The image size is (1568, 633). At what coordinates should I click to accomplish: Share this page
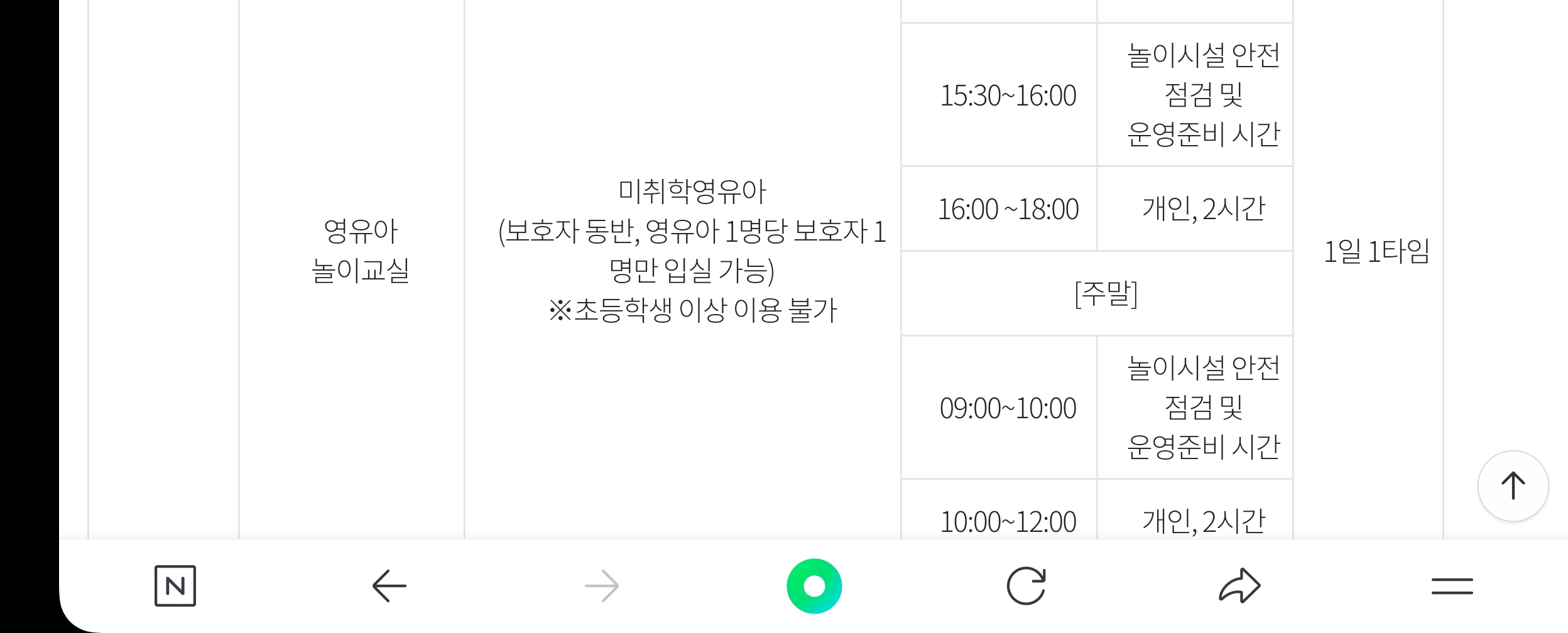[1239, 586]
